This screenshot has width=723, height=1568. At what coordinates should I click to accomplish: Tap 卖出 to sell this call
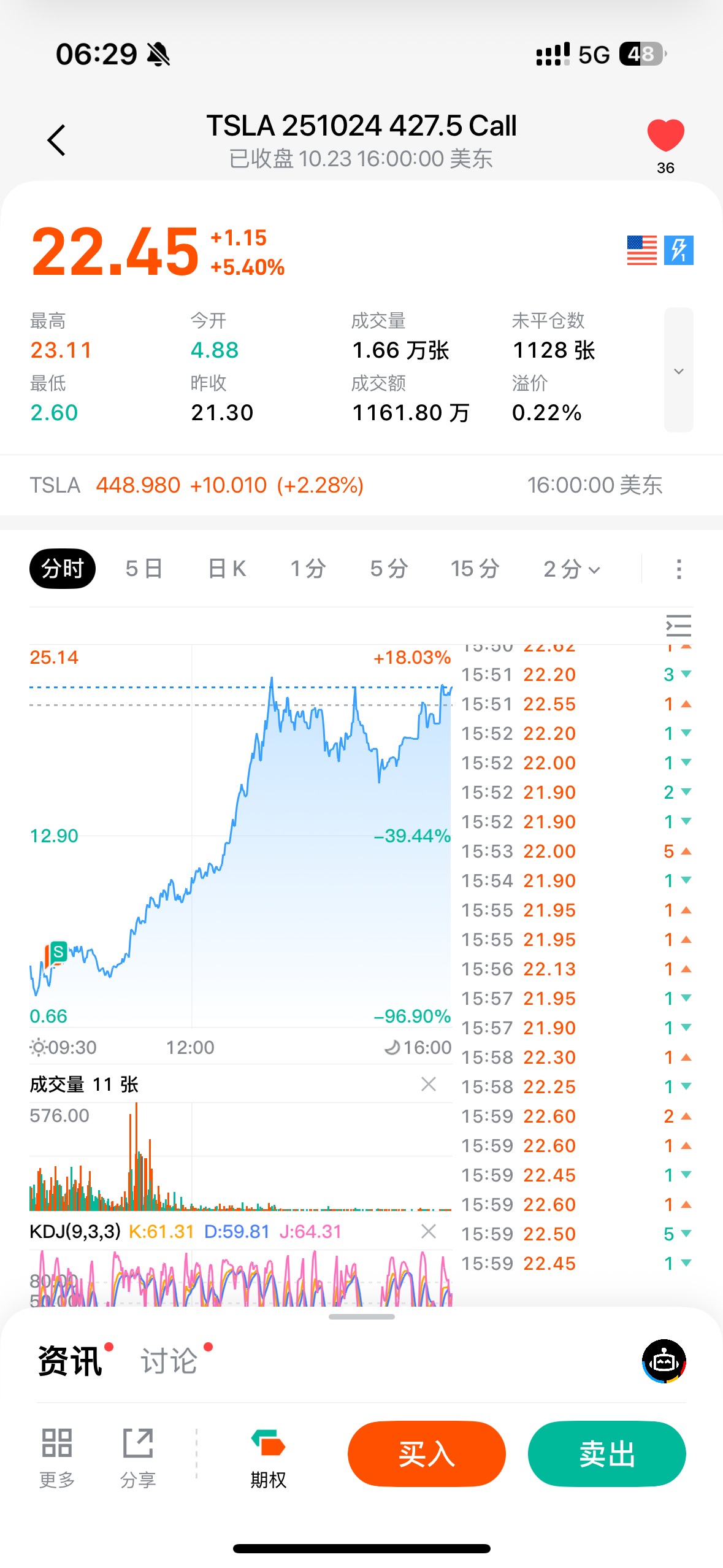pyautogui.click(x=606, y=1453)
